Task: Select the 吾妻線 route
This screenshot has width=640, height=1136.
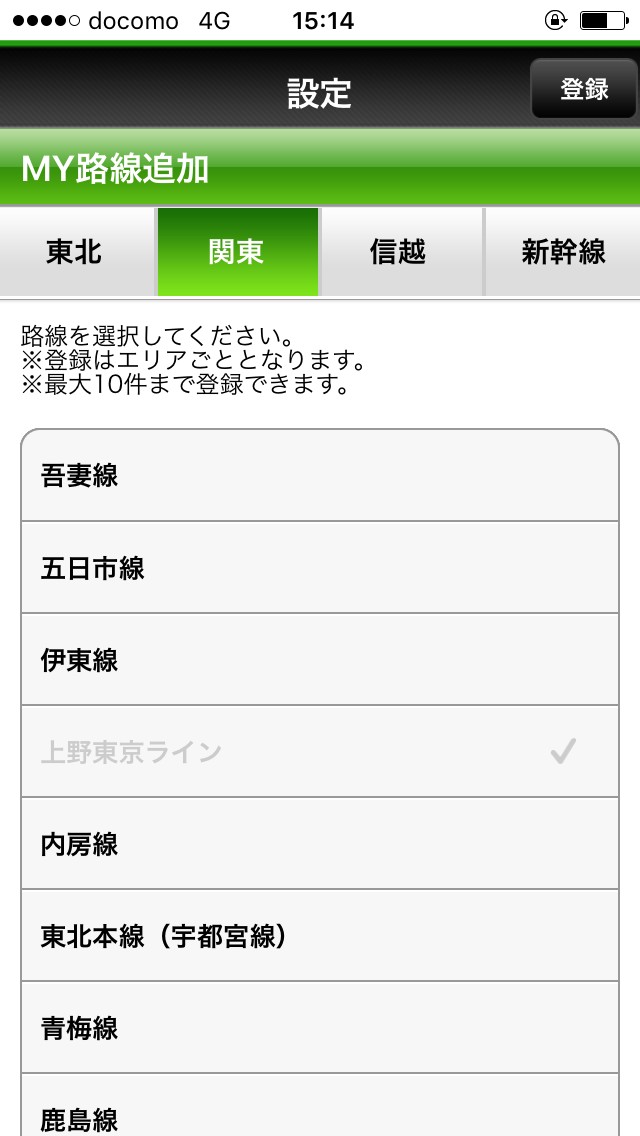Action: point(320,476)
